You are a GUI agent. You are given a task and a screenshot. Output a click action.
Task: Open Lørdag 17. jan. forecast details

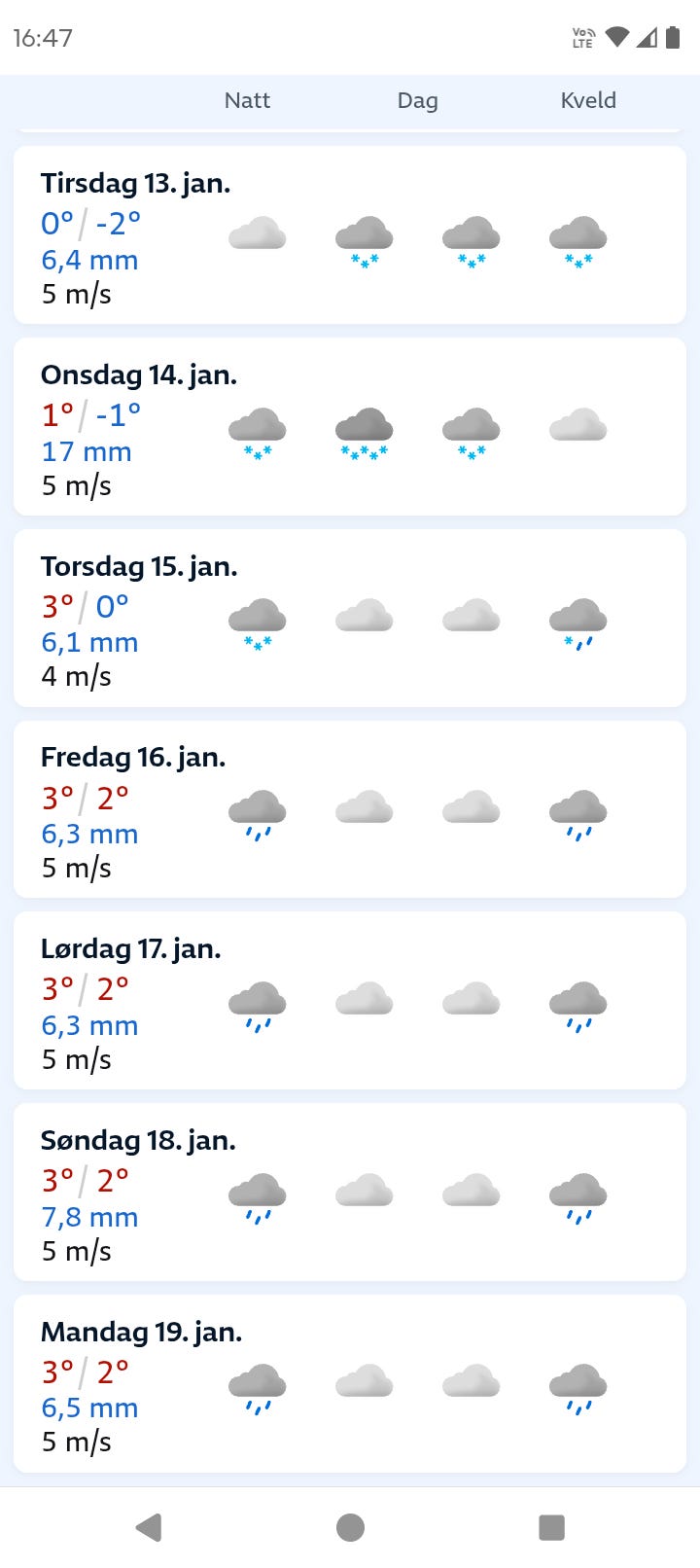point(350,1000)
